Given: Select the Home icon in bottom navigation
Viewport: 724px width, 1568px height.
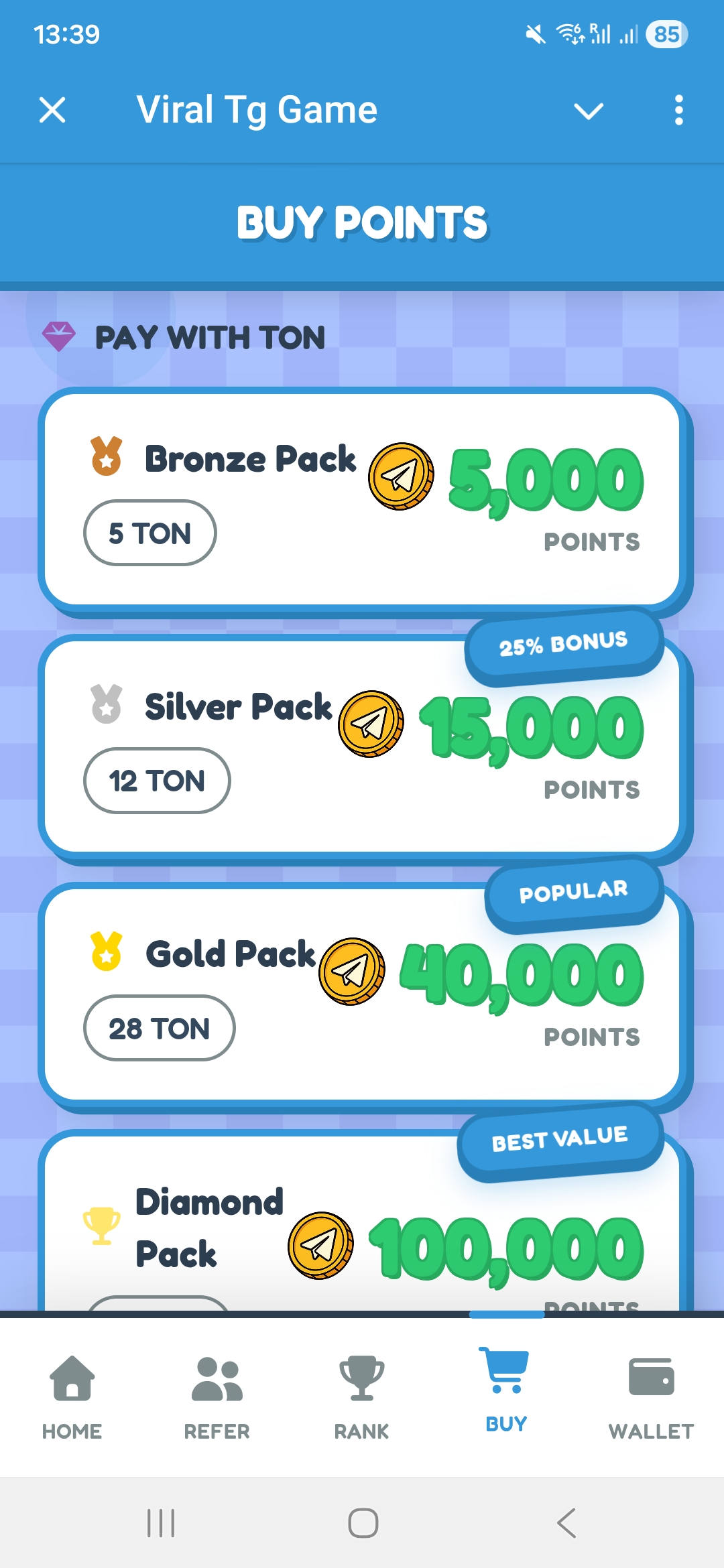Looking at the screenshot, I should pos(72,1380).
